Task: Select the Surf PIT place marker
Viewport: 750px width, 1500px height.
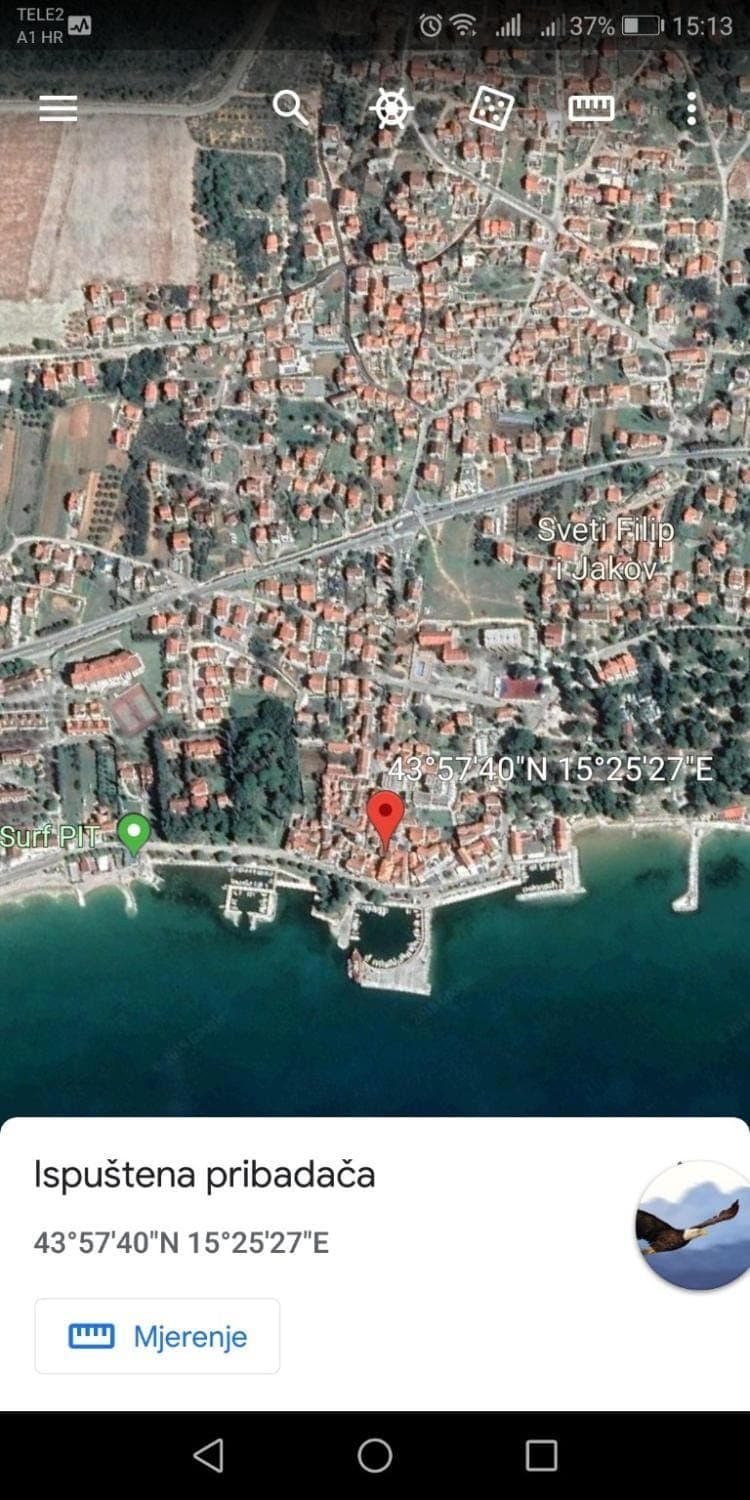Action: (x=134, y=833)
